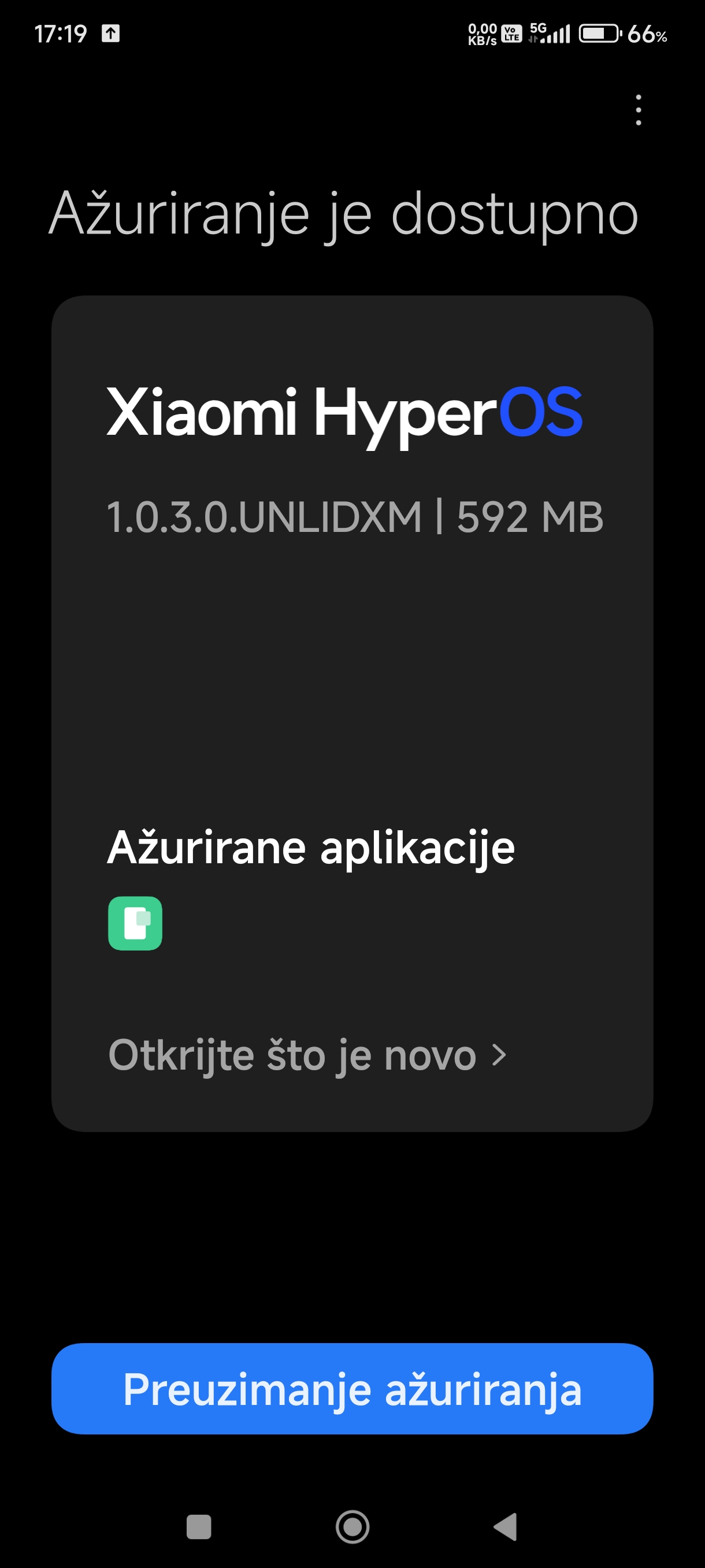Go to home screen via home button
This screenshot has width=705, height=1568.
pos(353,1526)
